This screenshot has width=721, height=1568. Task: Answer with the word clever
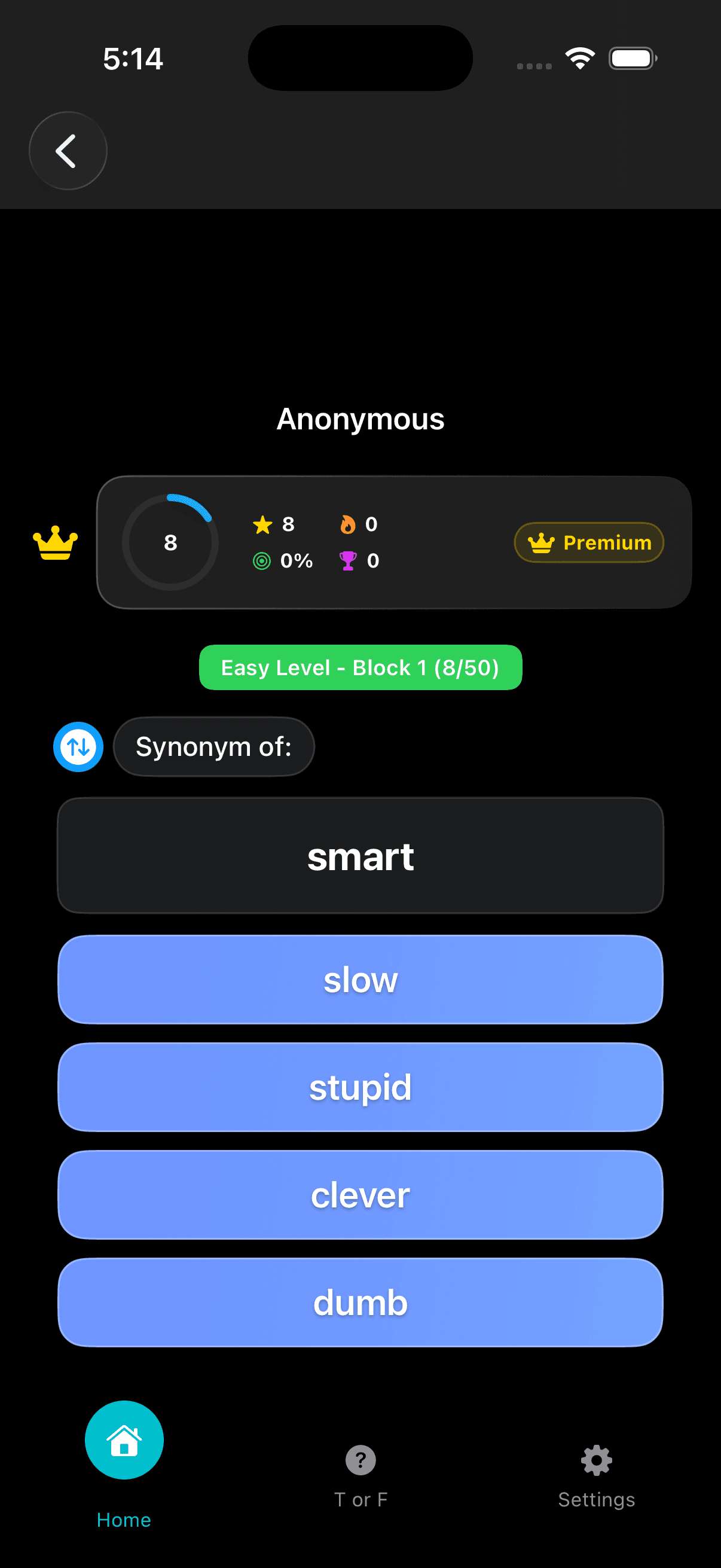click(360, 1194)
